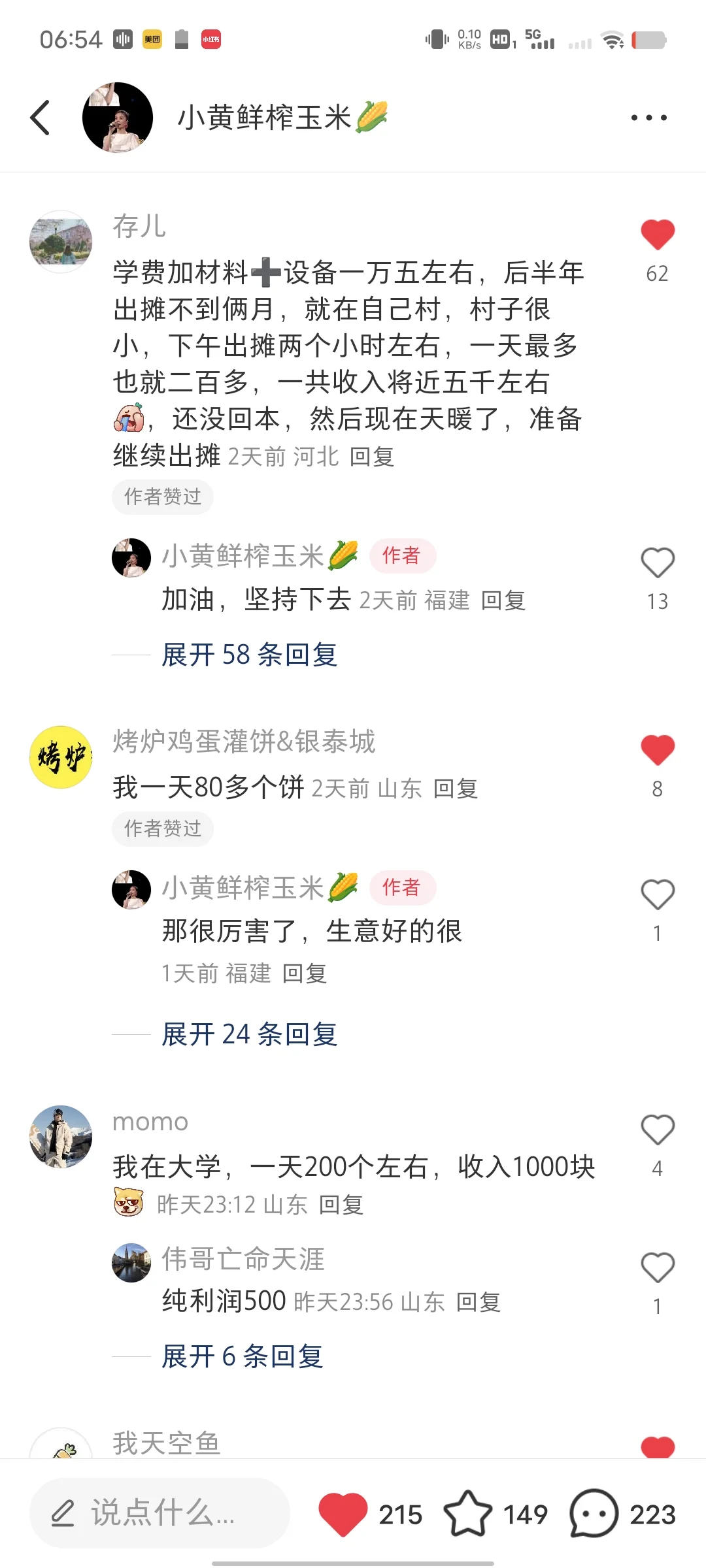Screen dimensions: 706x1568
Task: Tap the 说点什么 comment input box
Action: tap(160, 1513)
